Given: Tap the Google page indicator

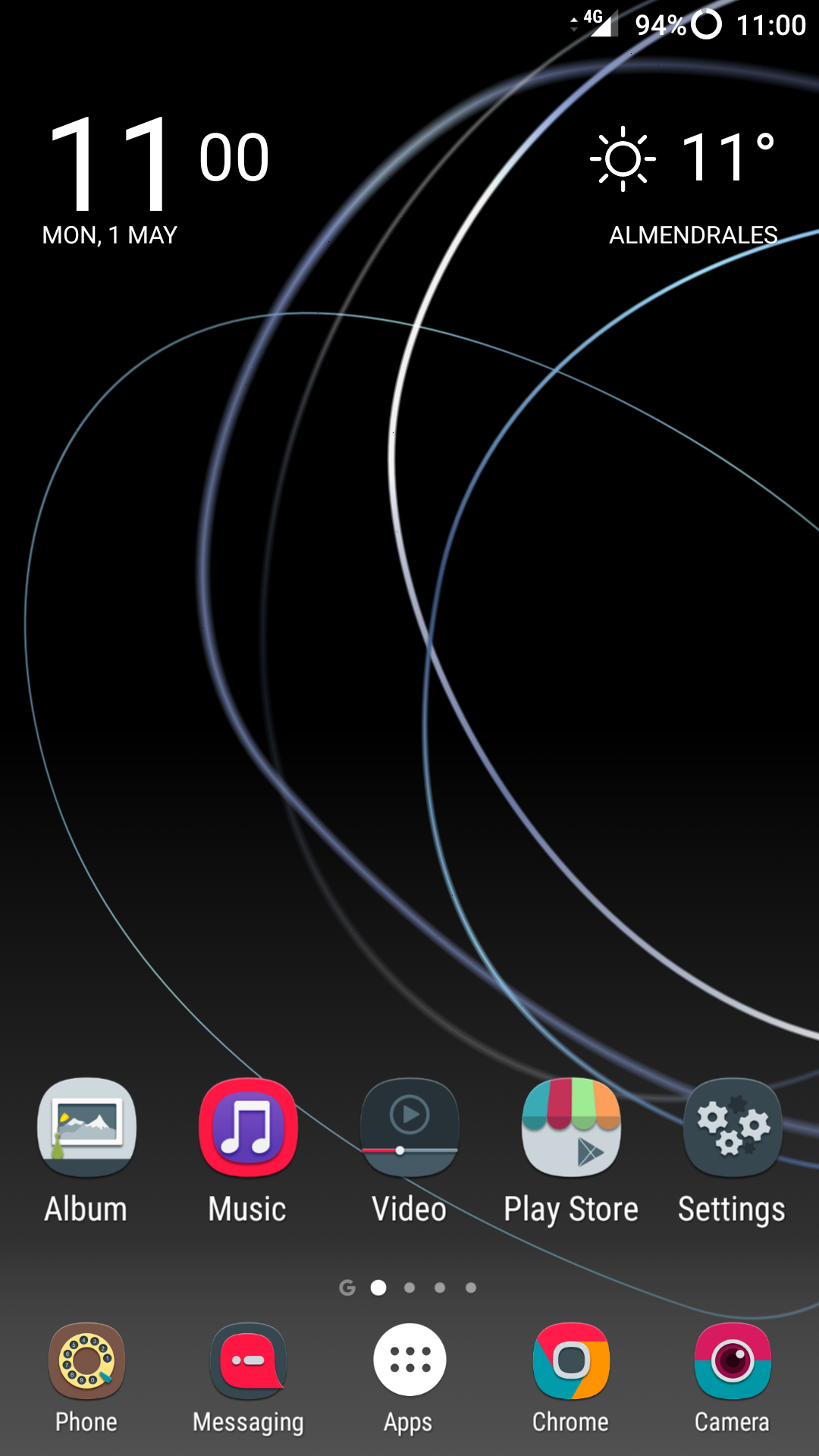Looking at the screenshot, I should tap(347, 1288).
